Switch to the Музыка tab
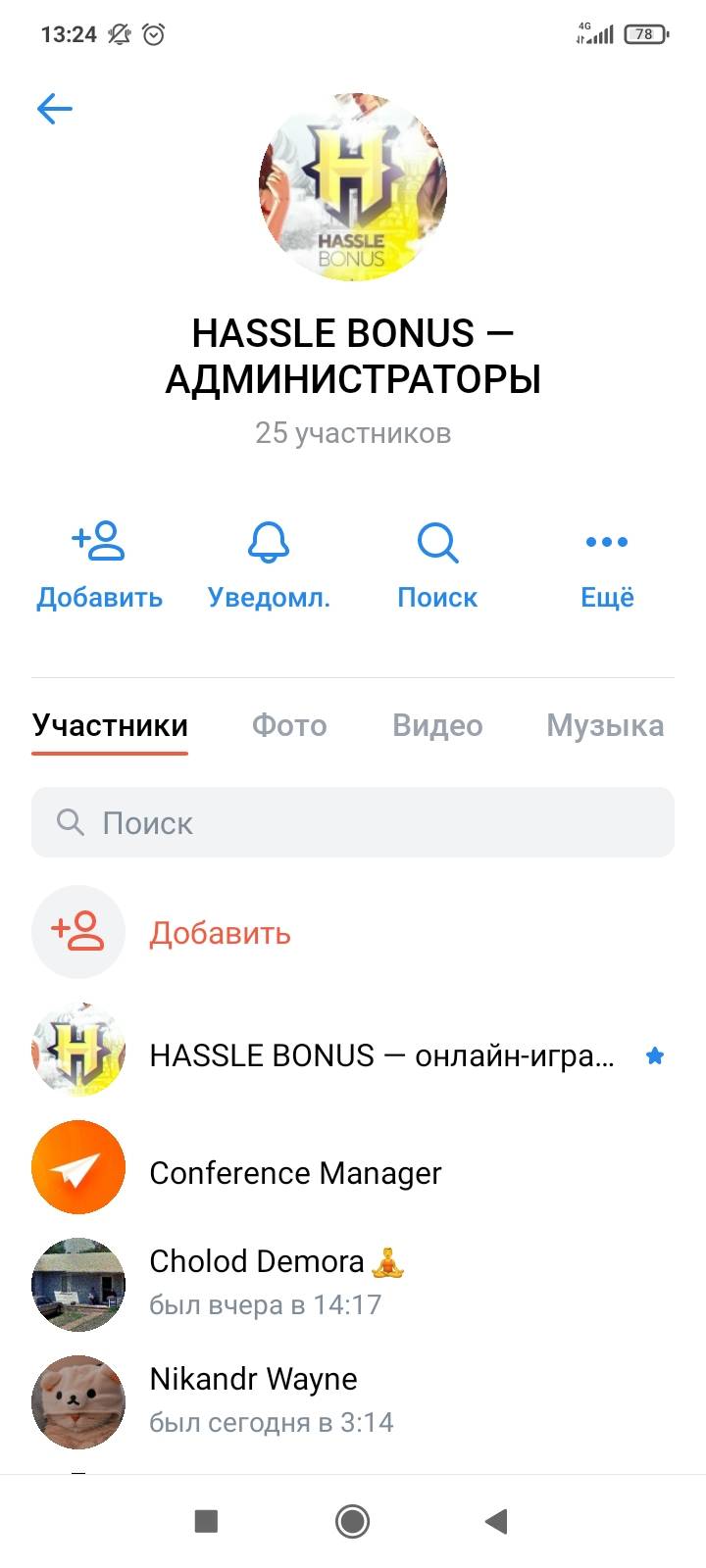Viewport: 706px width, 1568px height. (x=605, y=725)
